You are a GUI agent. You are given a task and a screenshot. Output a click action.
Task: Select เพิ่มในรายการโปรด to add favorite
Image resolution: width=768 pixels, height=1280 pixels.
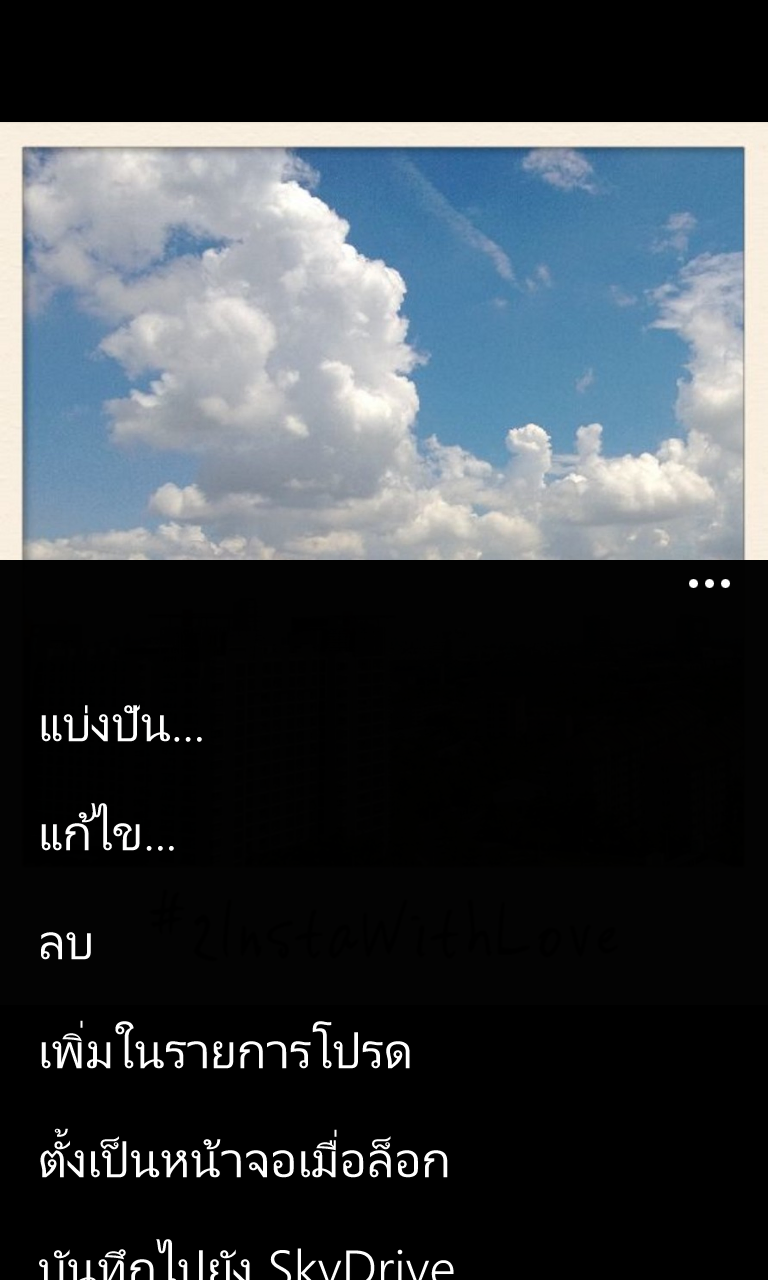[x=225, y=1052]
